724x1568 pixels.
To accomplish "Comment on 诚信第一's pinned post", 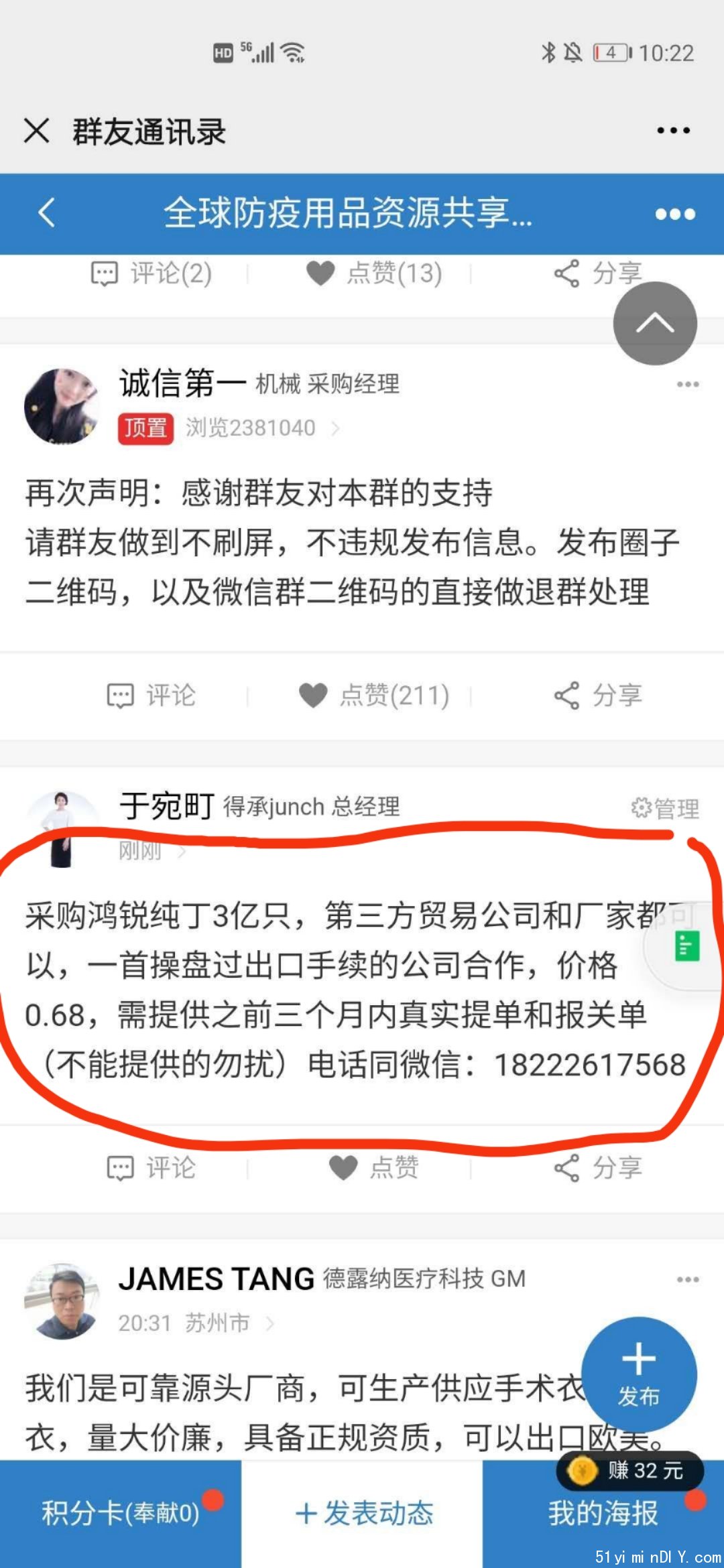I will (152, 696).
